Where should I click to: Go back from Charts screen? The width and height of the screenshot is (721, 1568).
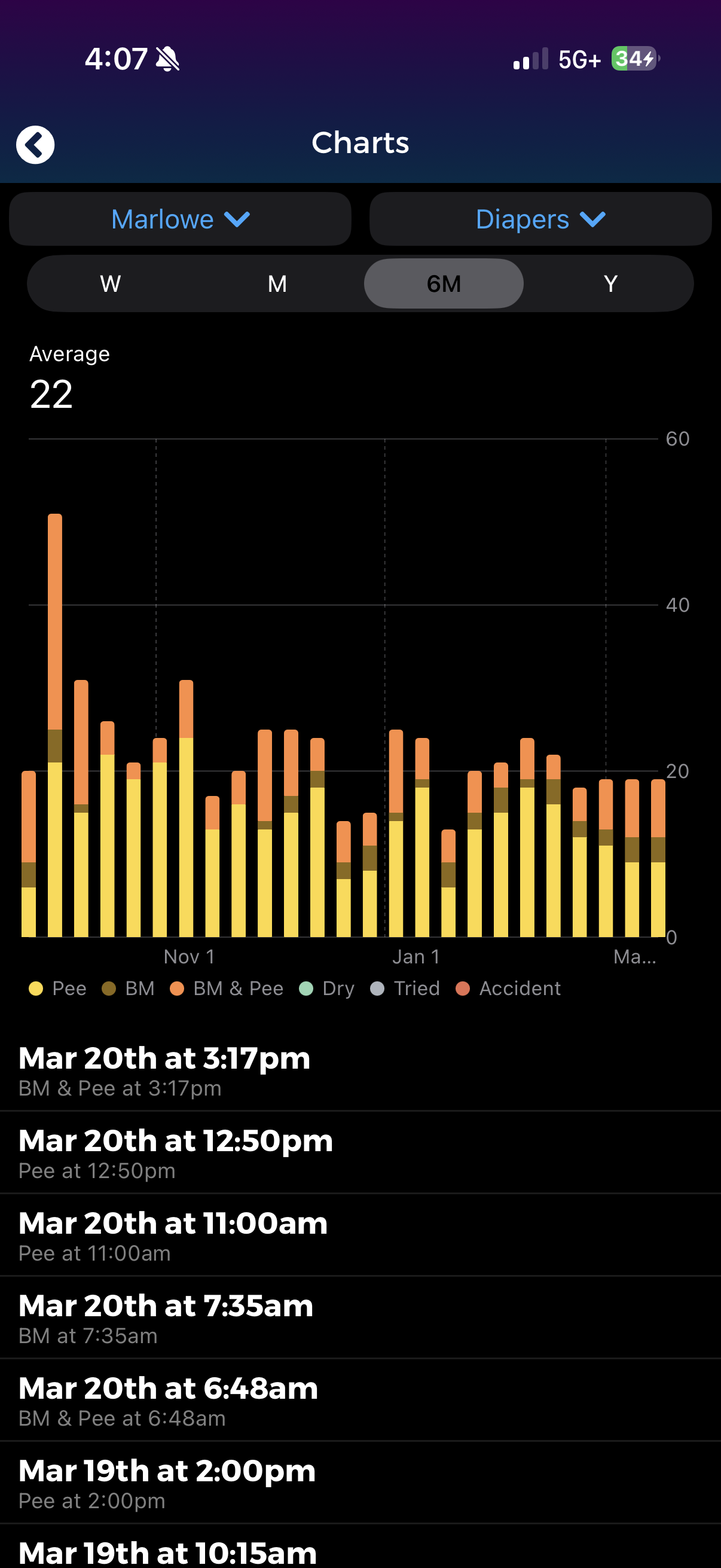pos(35,145)
